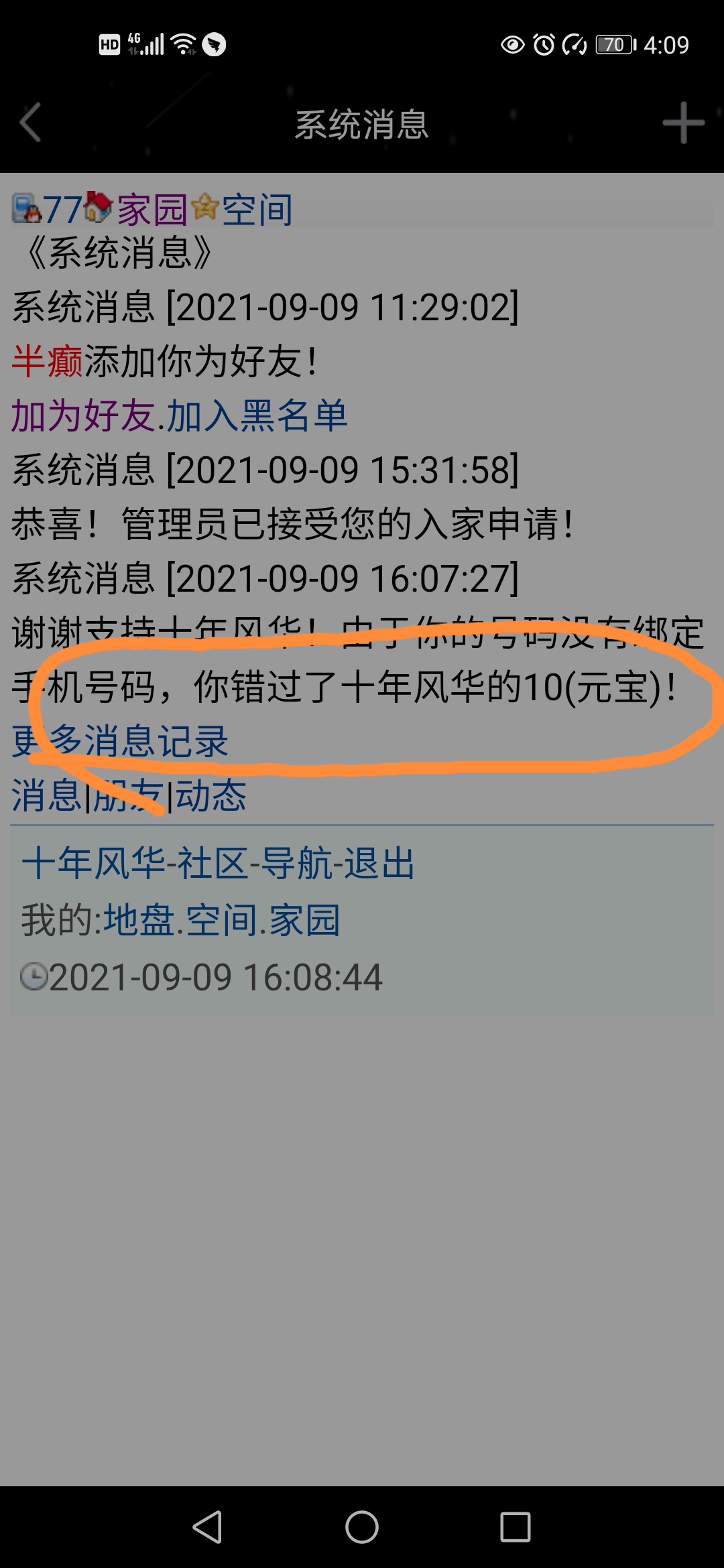View 半癫's profile
The width and height of the screenshot is (724, 1568).
coord(47,362)
